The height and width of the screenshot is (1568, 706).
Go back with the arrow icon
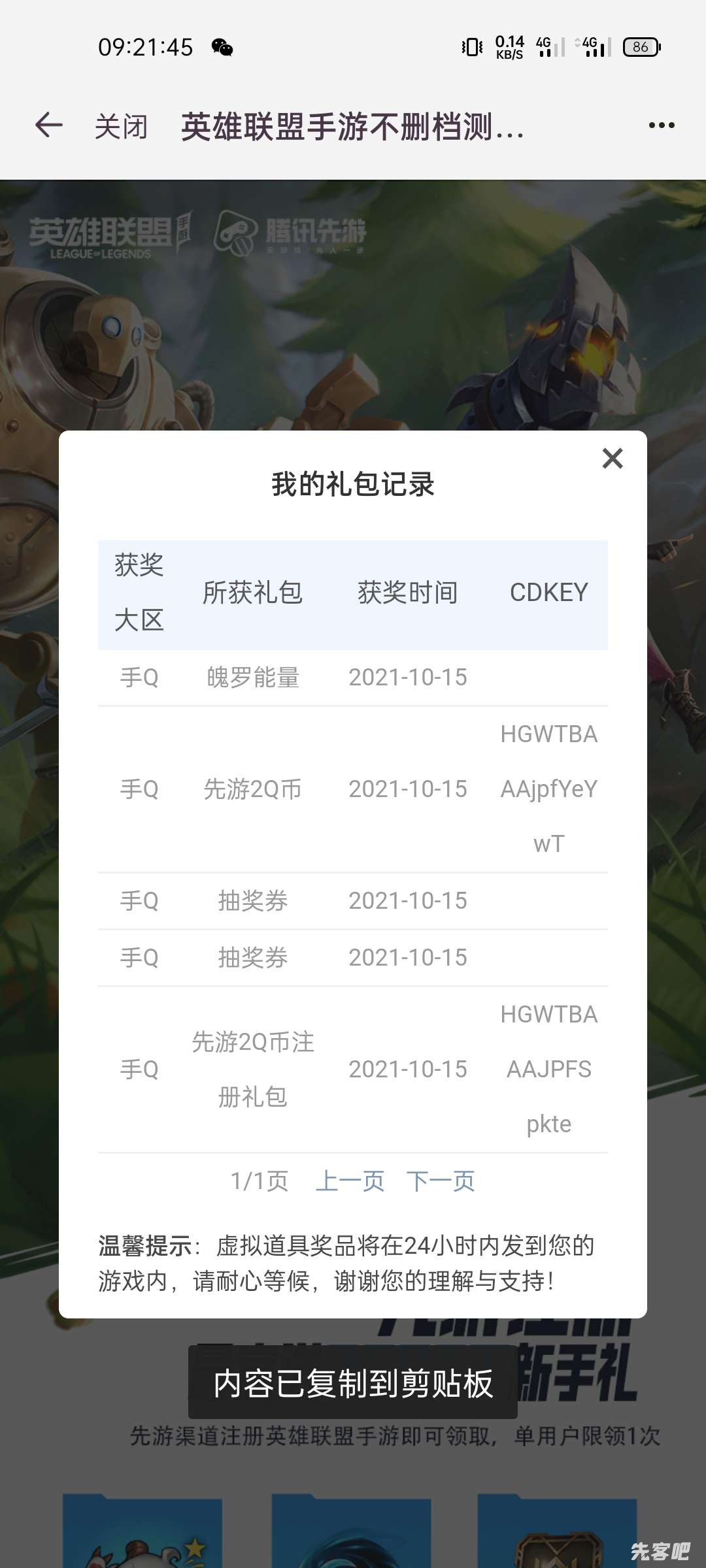(x=49, y=125)
